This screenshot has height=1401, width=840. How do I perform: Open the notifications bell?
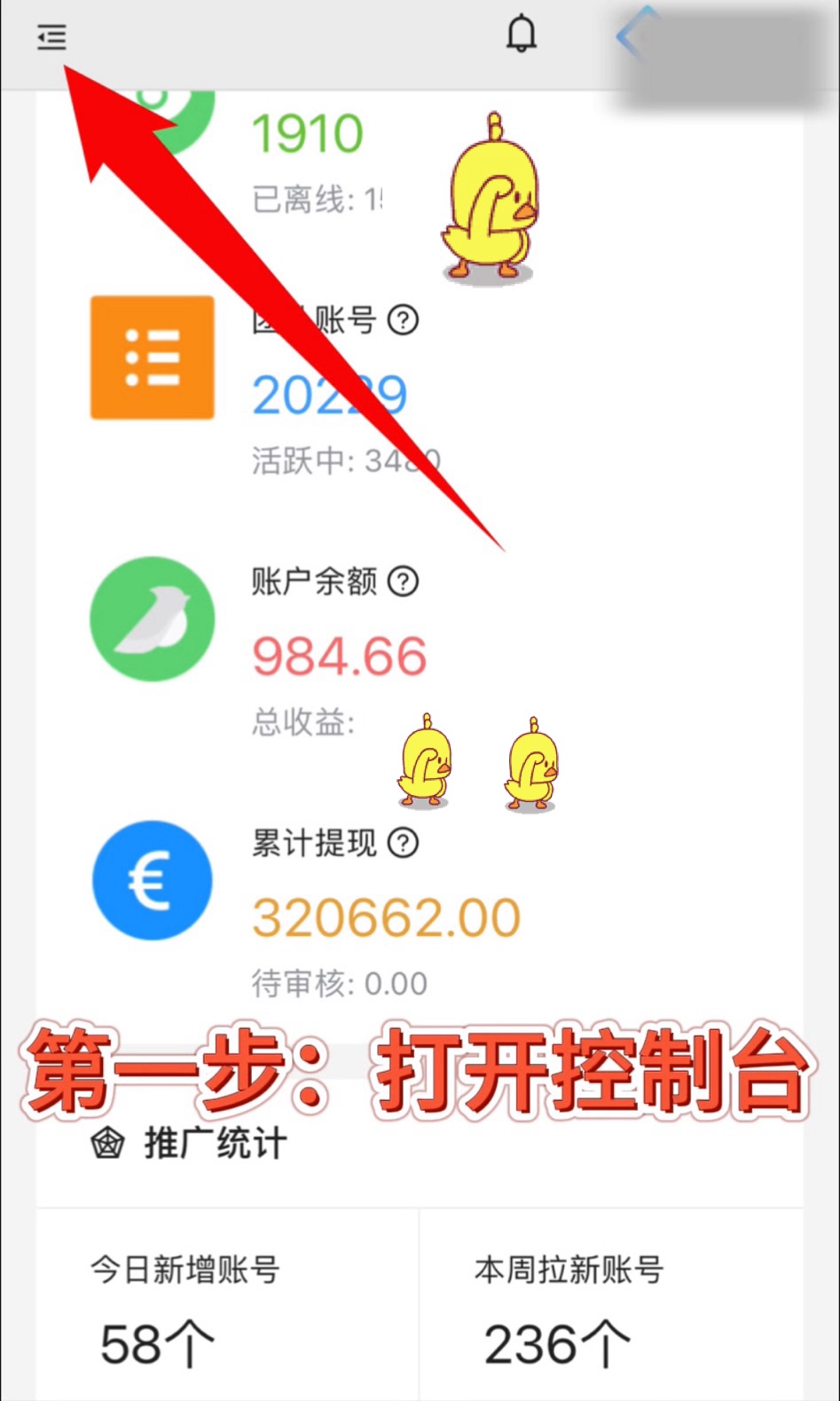tap(522, 35)
